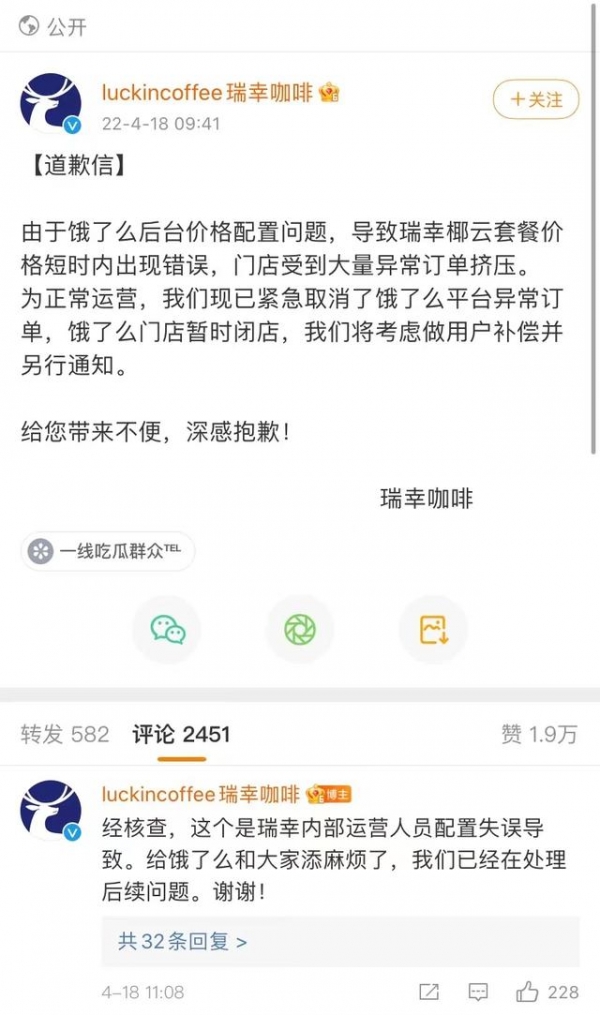Image resolution: width=600 pixels, height=1015 pixels.
Task: View the 赞 1.9万 likes list
Action: [x=538, y=734]
